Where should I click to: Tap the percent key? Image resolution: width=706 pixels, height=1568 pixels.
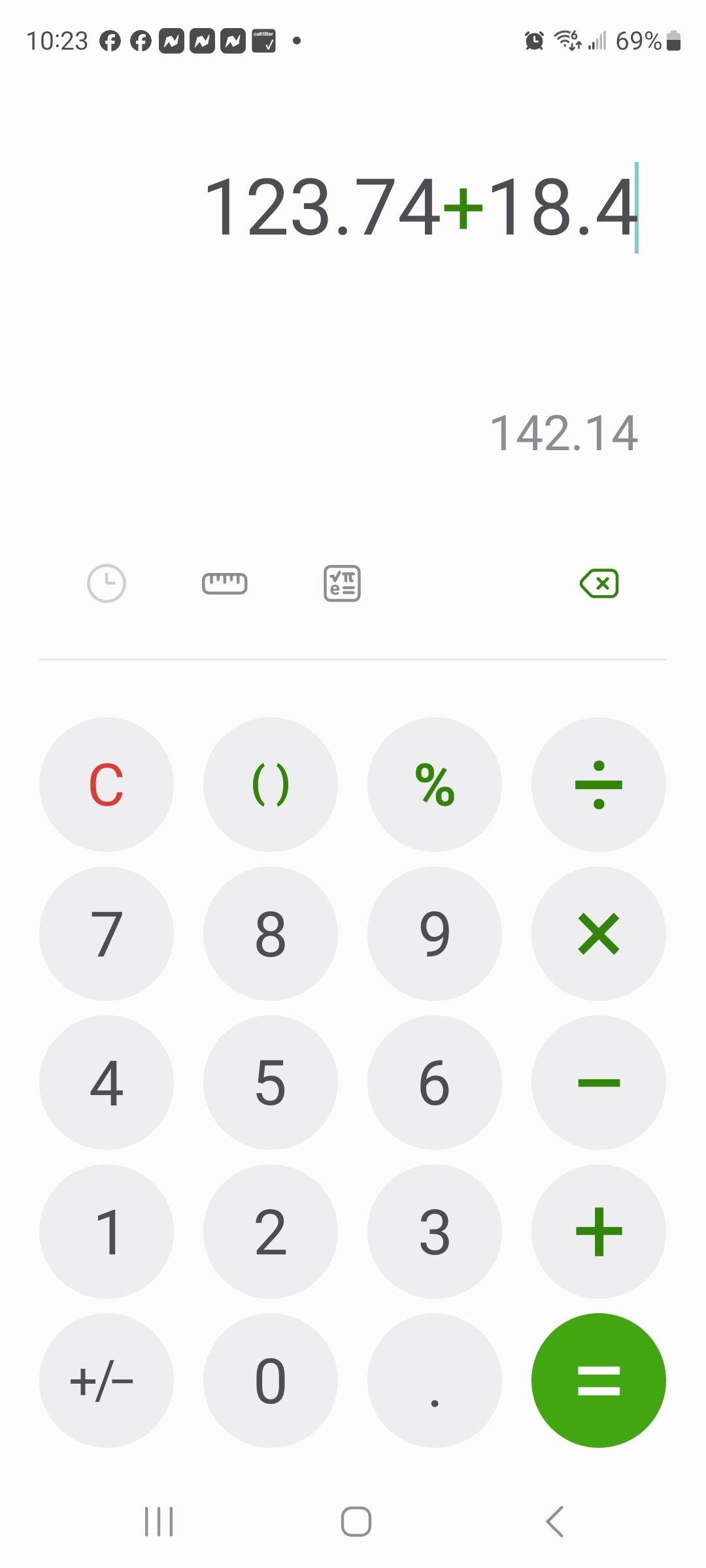click(435, 785)
